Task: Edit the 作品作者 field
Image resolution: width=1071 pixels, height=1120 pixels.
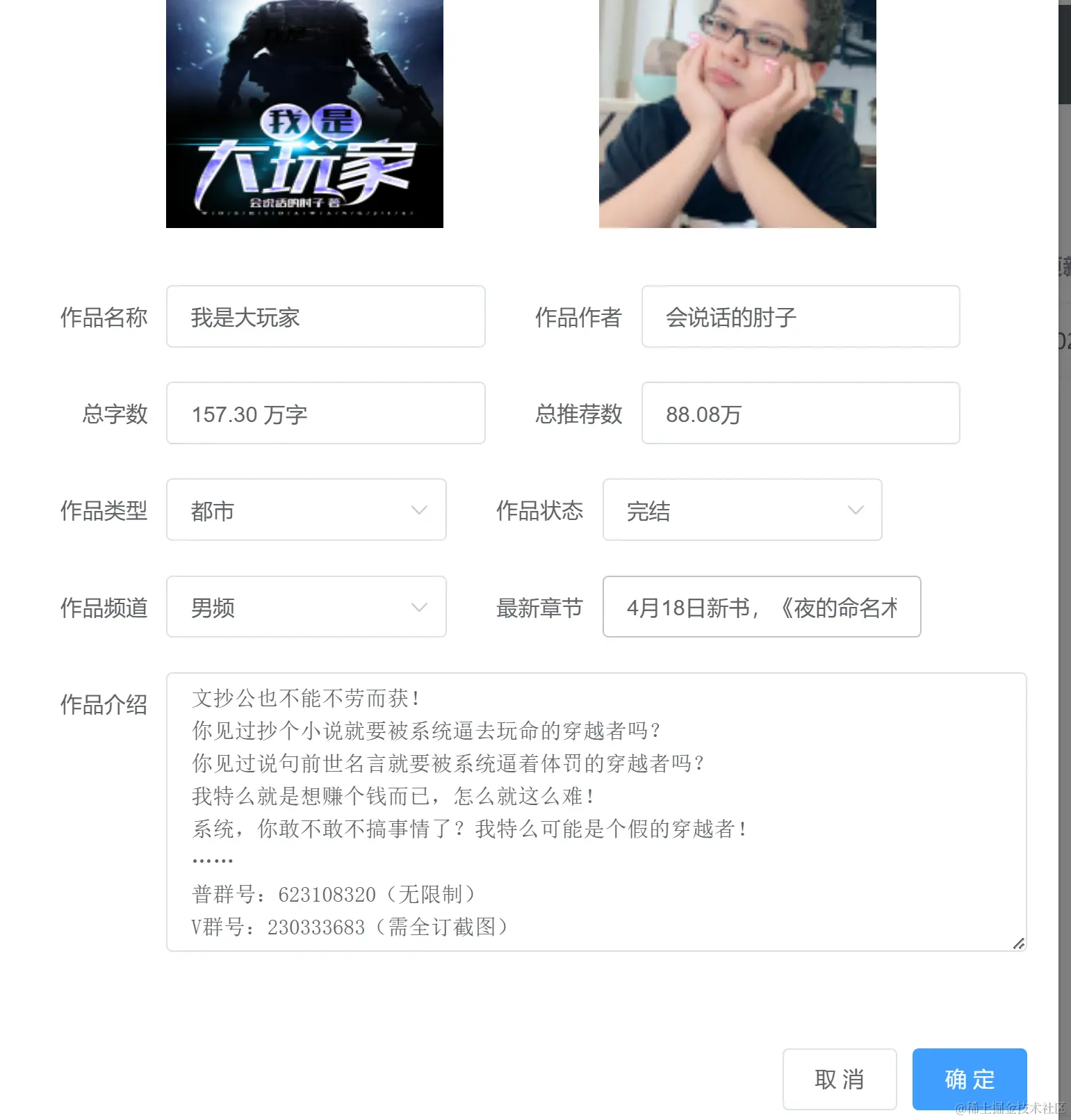Action: [x=800, y=316]
